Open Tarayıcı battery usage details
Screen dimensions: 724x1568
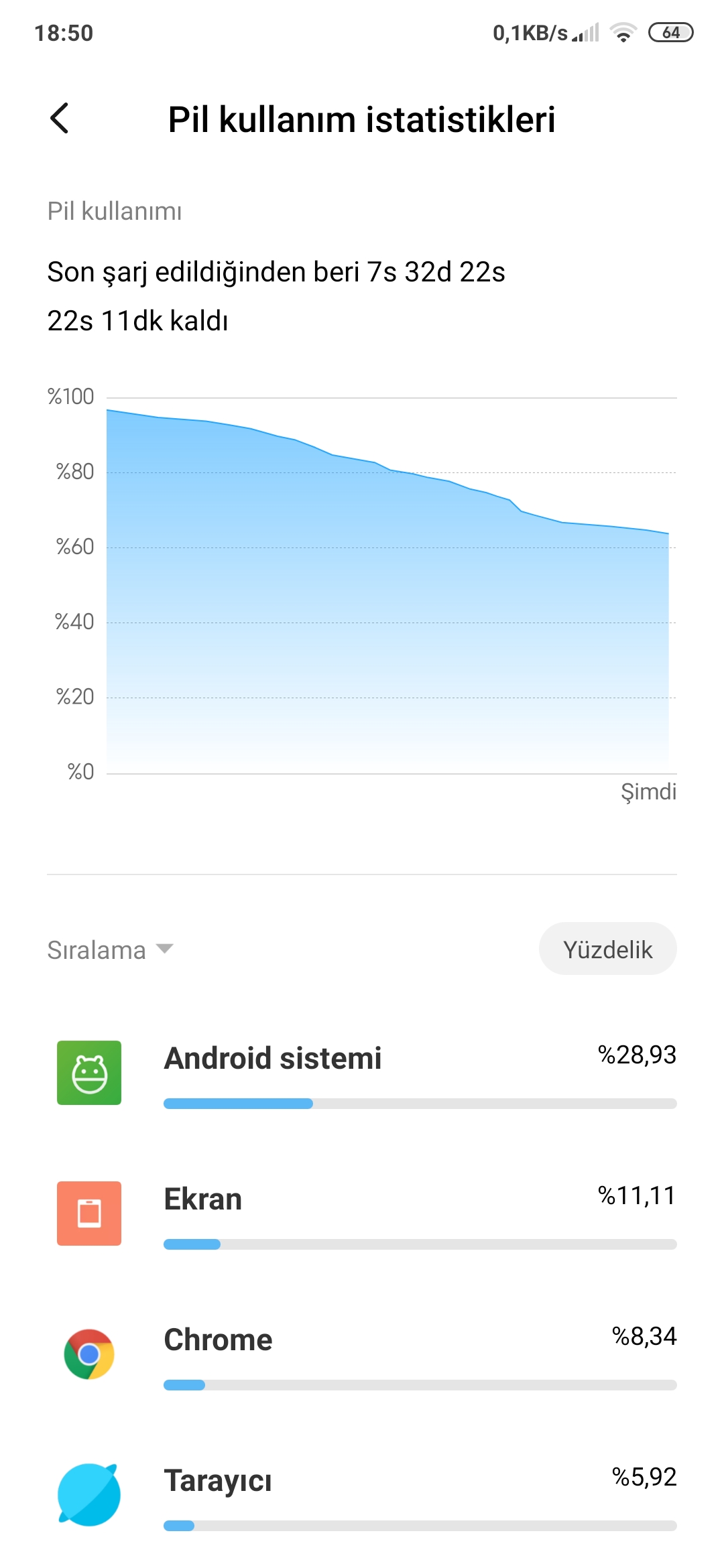tap(362, 1496)
